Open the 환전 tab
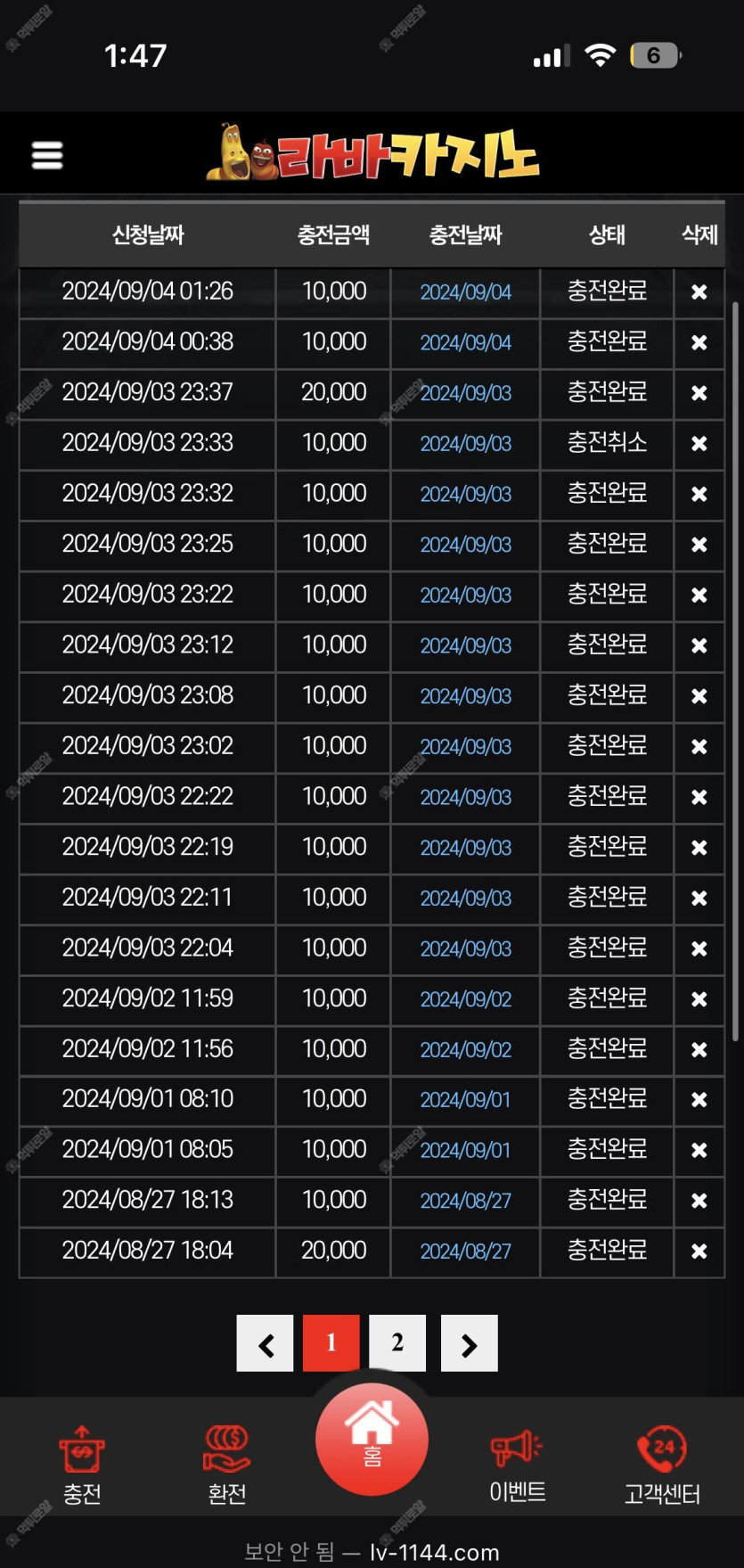Screen dimensions: 744x1568 [x=227, y=1465]
